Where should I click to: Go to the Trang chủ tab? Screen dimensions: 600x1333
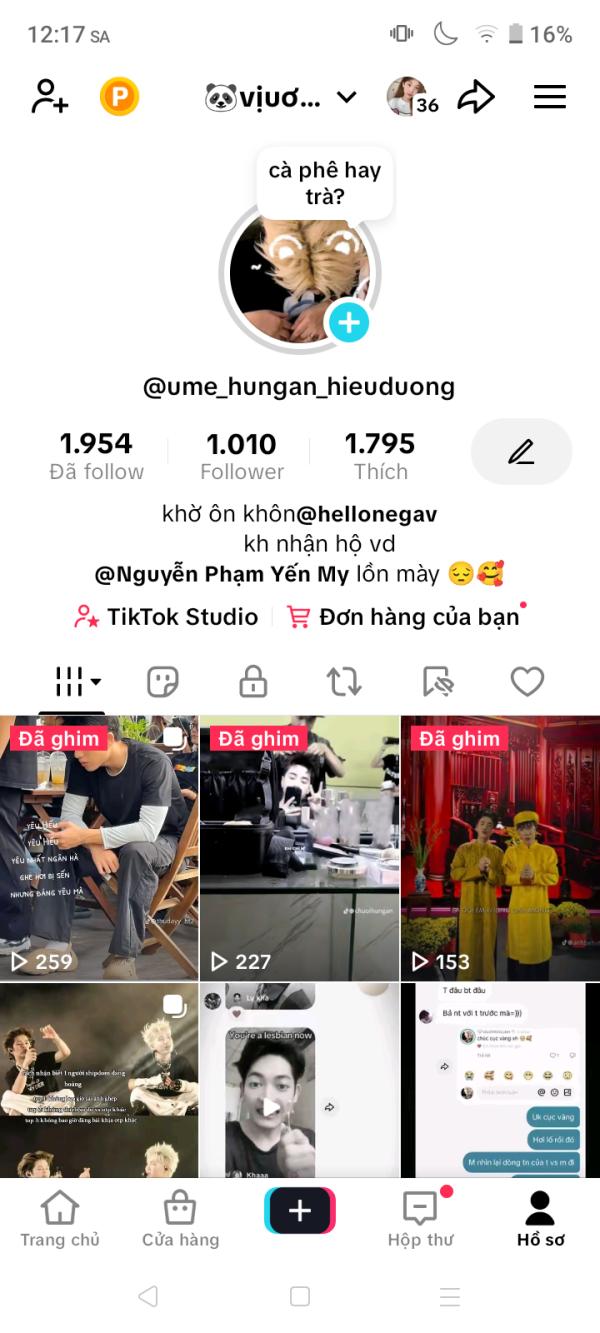click(60, 1219)
